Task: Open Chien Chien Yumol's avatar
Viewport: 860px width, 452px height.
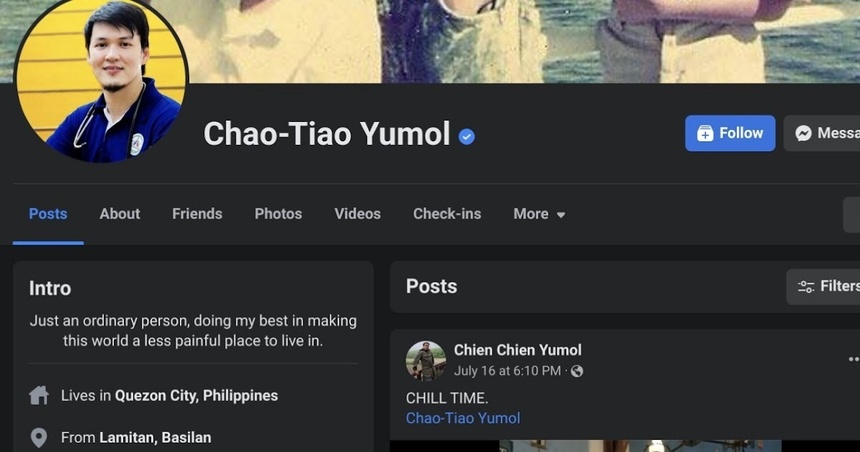Action: [x=425, y=360]
